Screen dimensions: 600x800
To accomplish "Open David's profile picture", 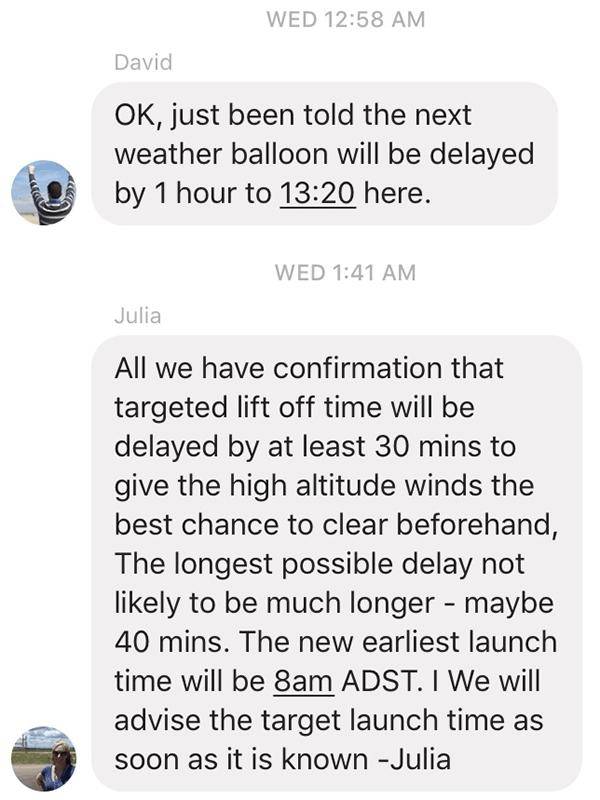I will pos(43,192).
